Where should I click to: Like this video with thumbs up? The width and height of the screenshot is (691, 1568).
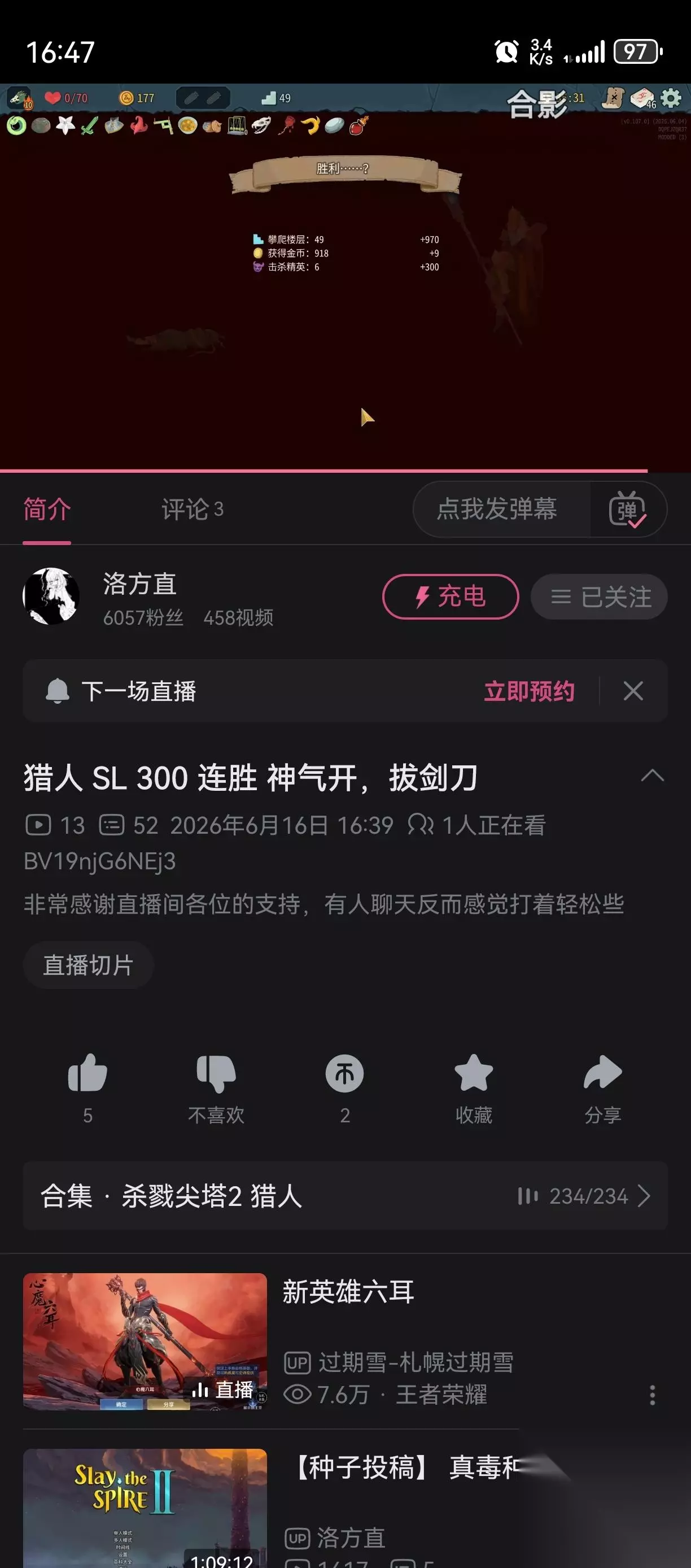point(88,1088)
